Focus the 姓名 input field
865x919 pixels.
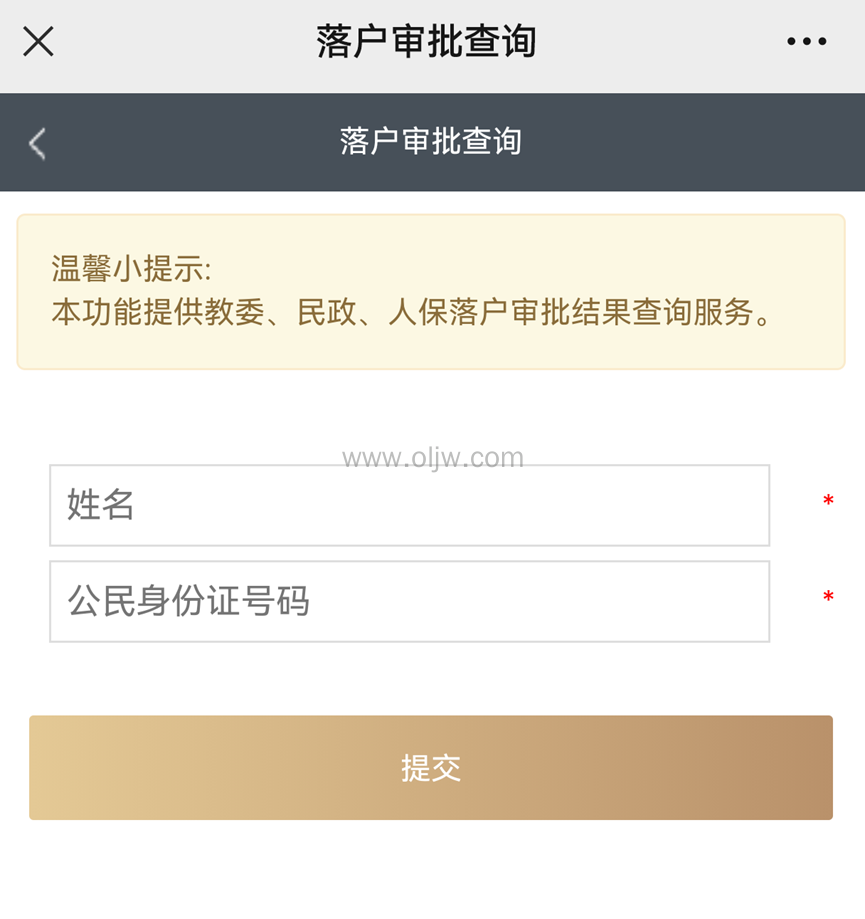click(x=409, y=505)
